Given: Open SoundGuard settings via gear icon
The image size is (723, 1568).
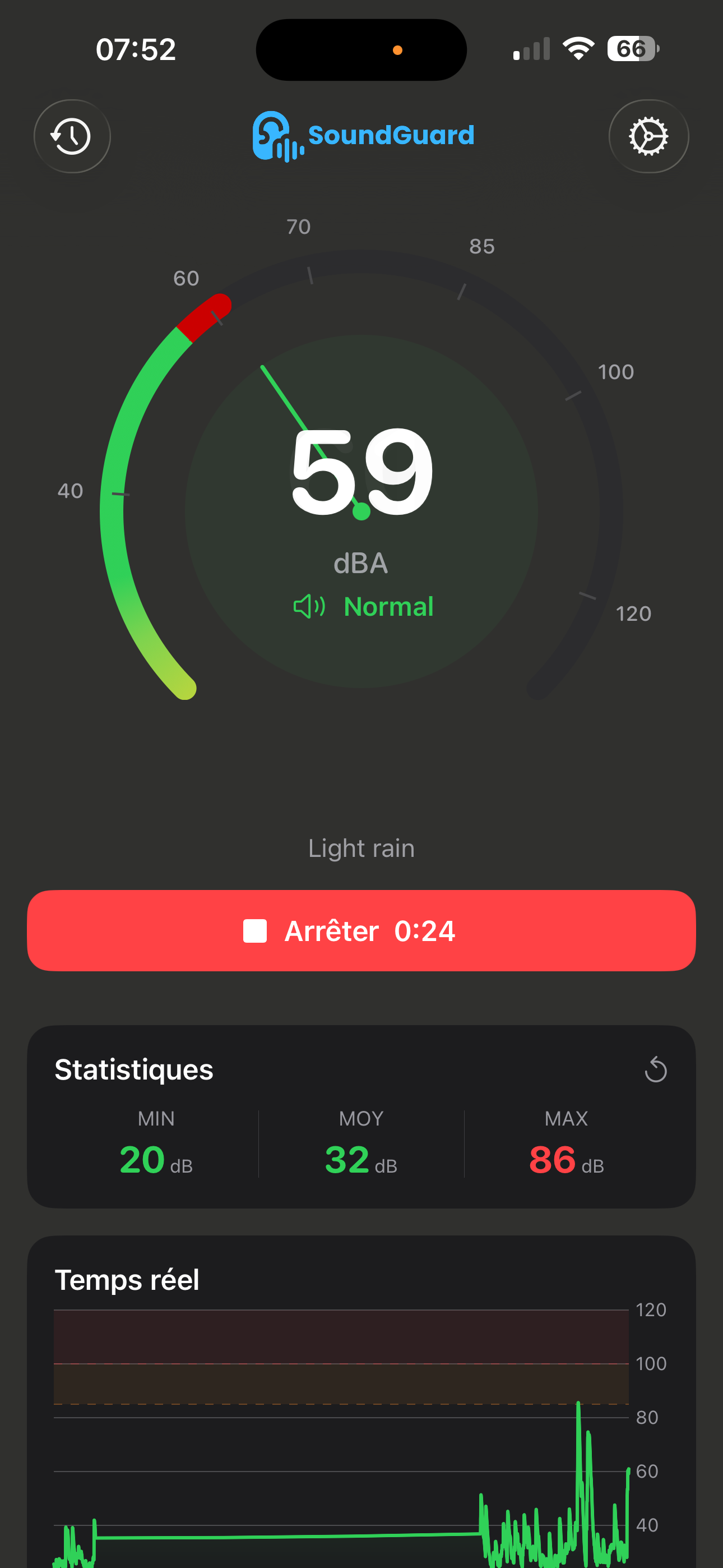Looking at the screenshot, I should click(x=649, y=137).
